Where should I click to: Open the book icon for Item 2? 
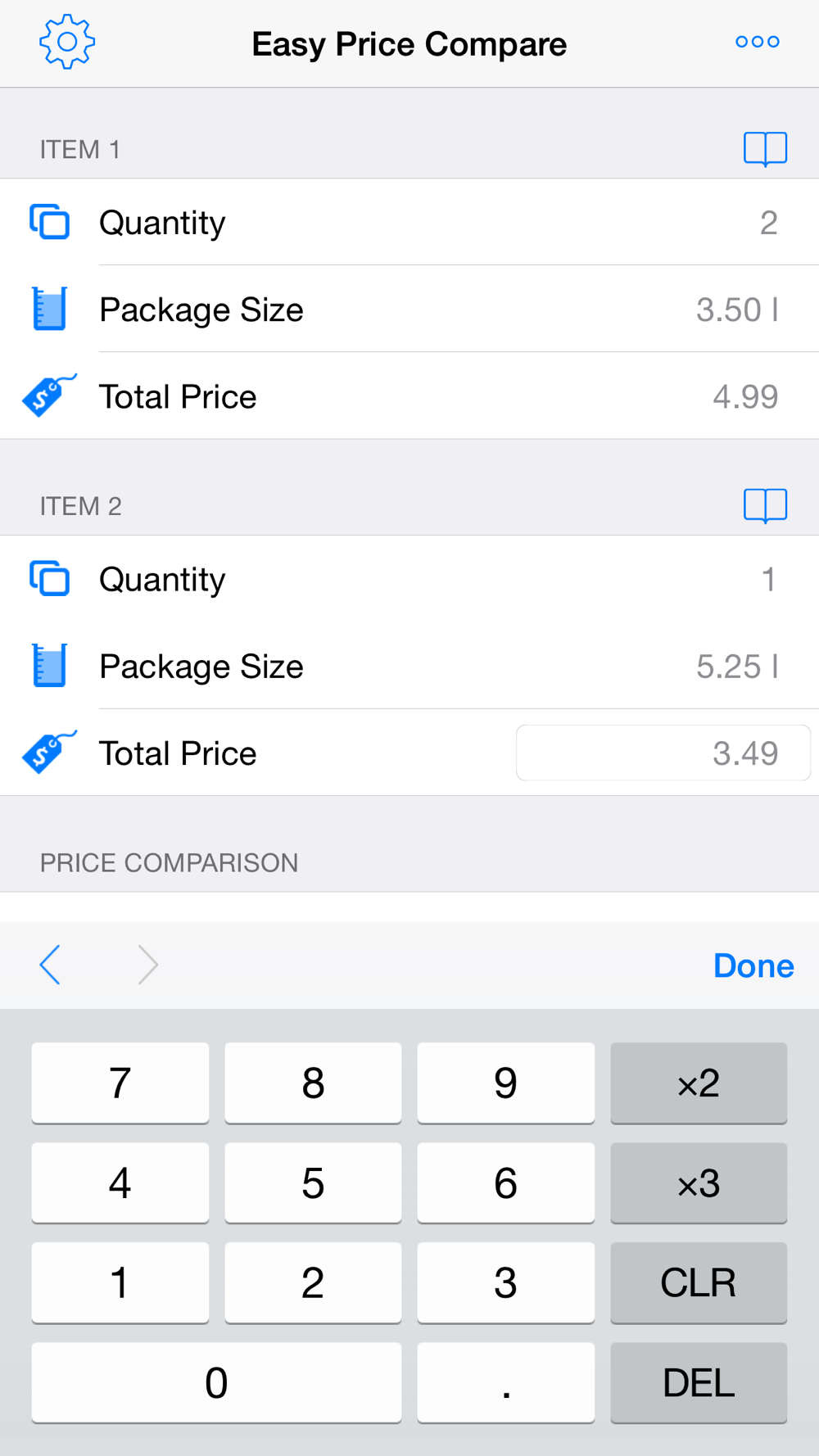[x=765, y=505]
